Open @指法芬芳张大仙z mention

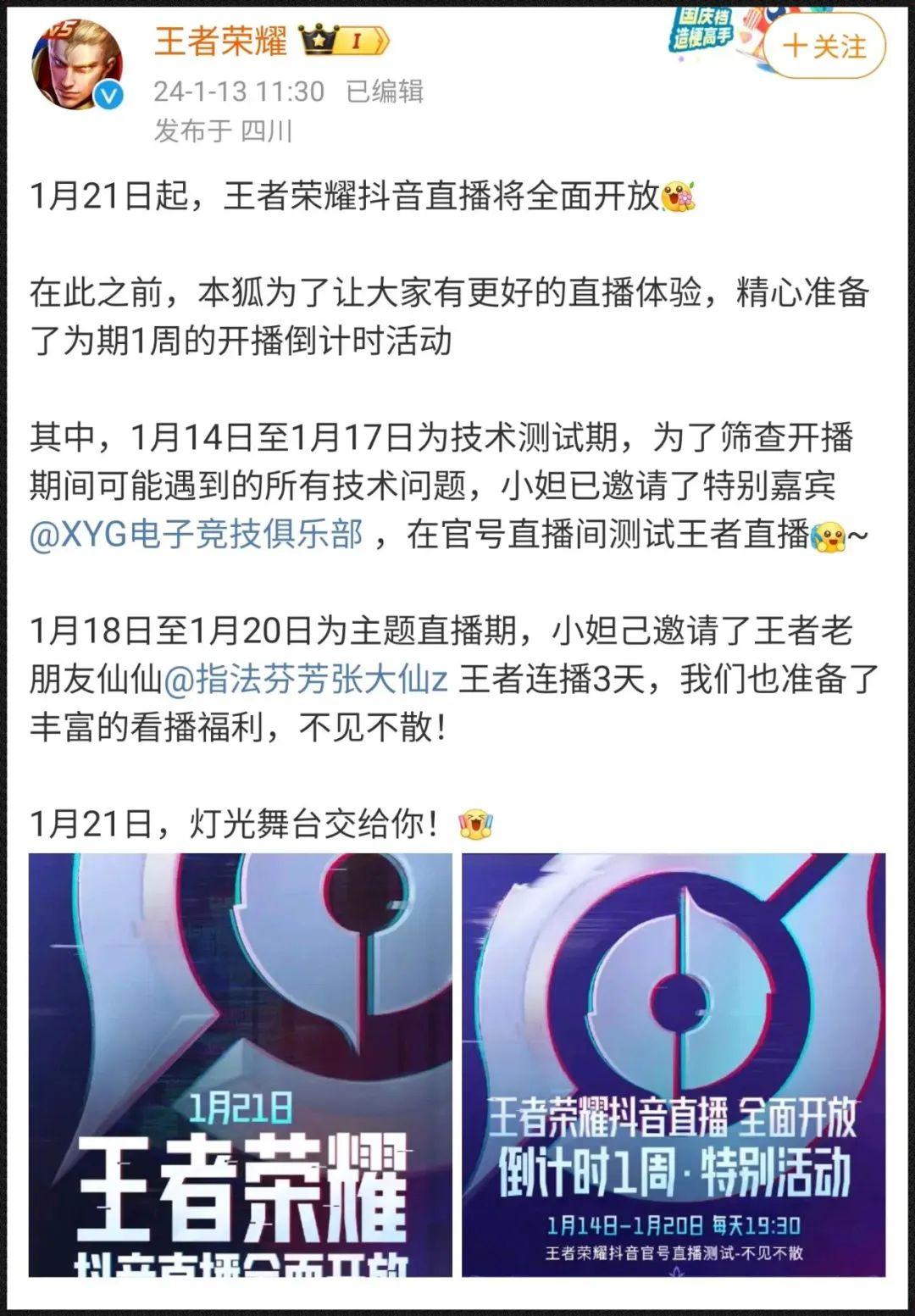(305, 680)
